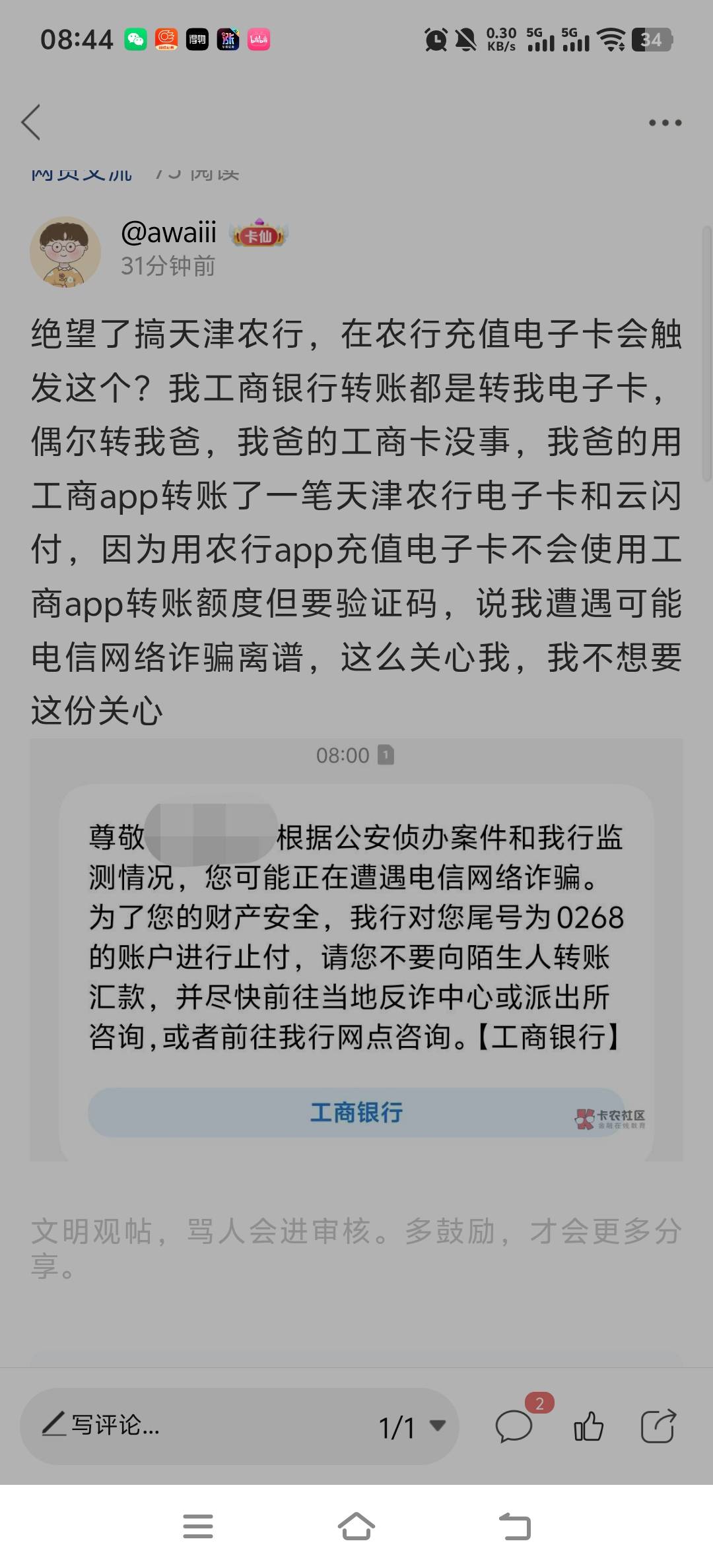Share this post

click(658, 1425)
